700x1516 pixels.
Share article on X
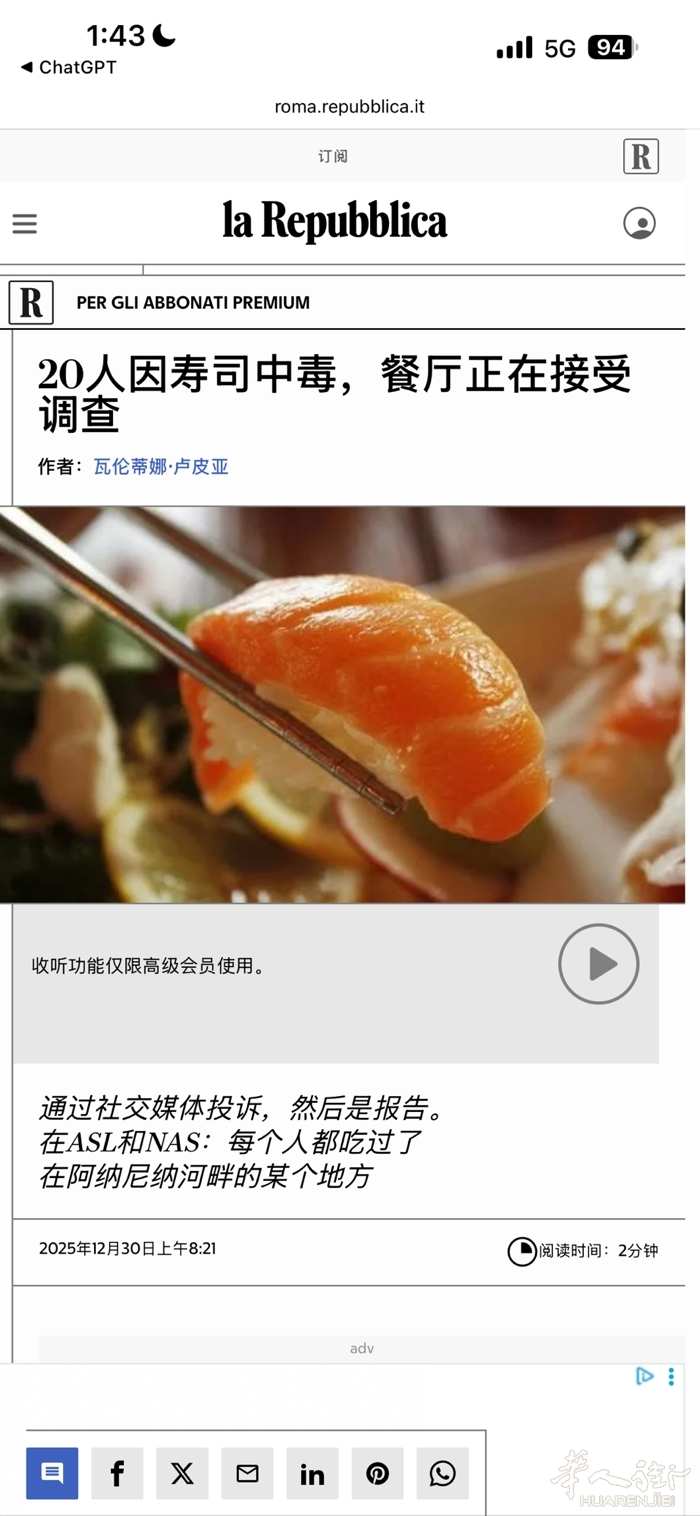pos(182,1473)
